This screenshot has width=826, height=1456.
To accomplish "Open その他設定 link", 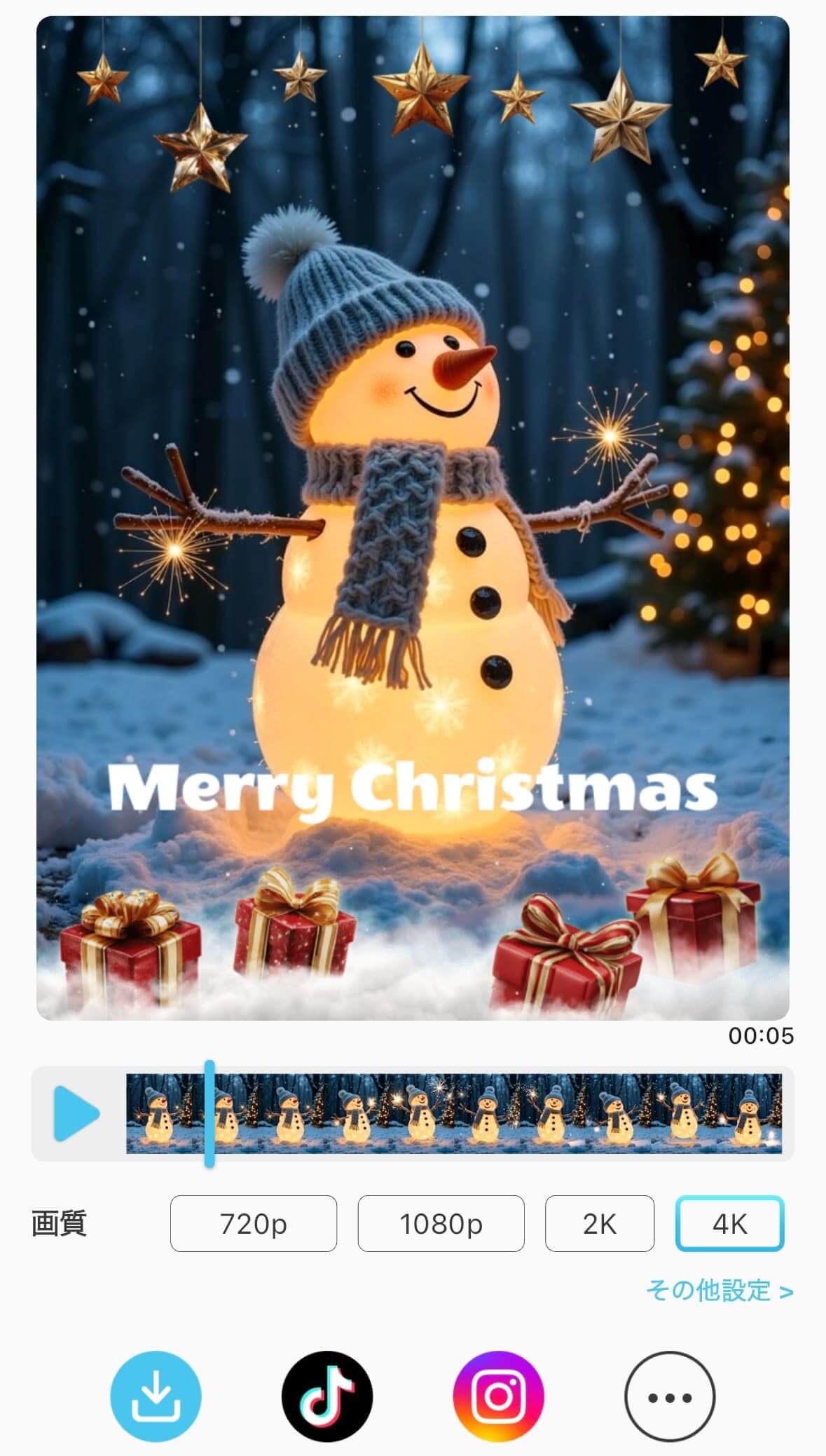I will (719, 1291).
